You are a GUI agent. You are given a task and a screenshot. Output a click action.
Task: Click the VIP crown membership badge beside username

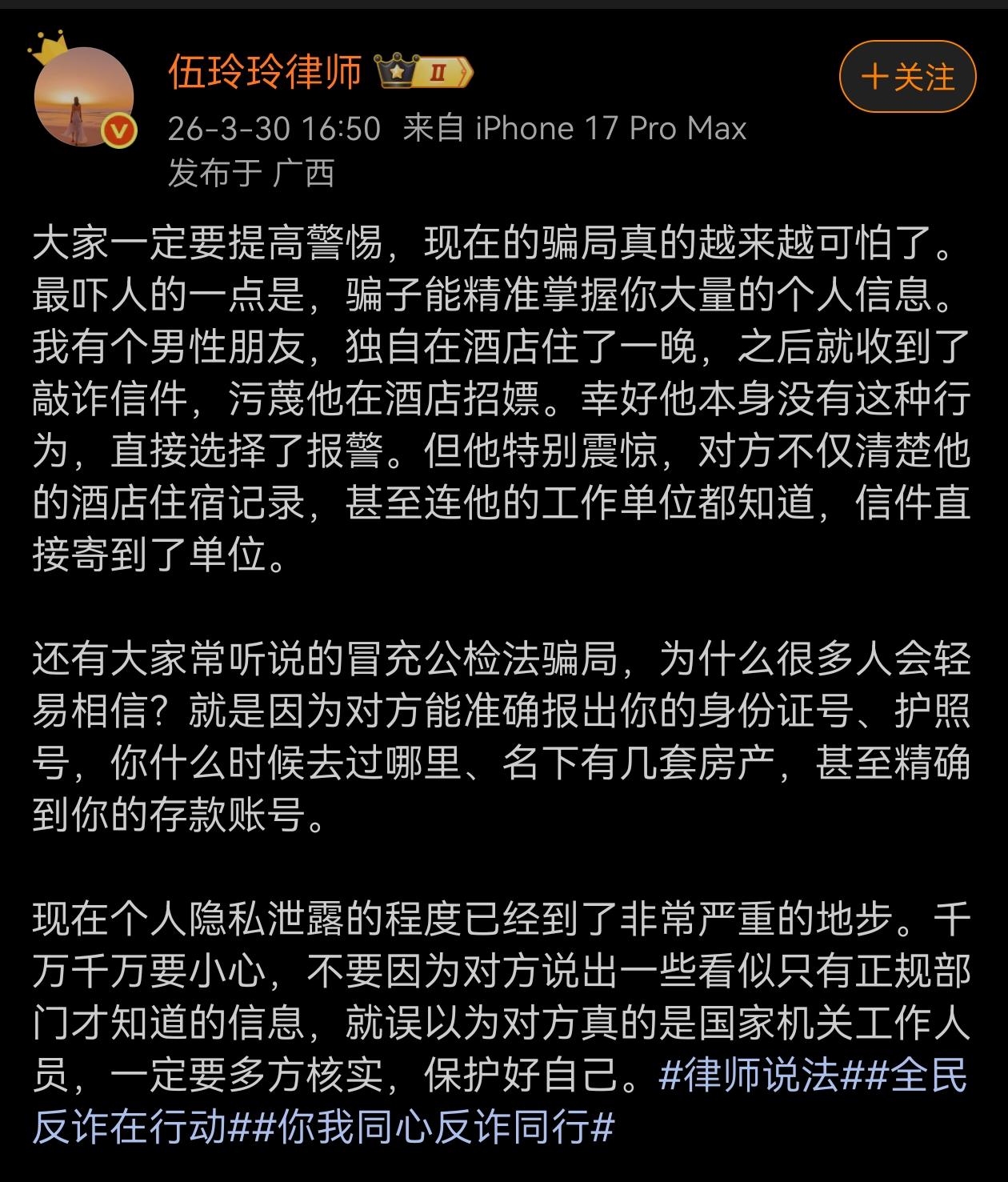[x=397, y=72]
